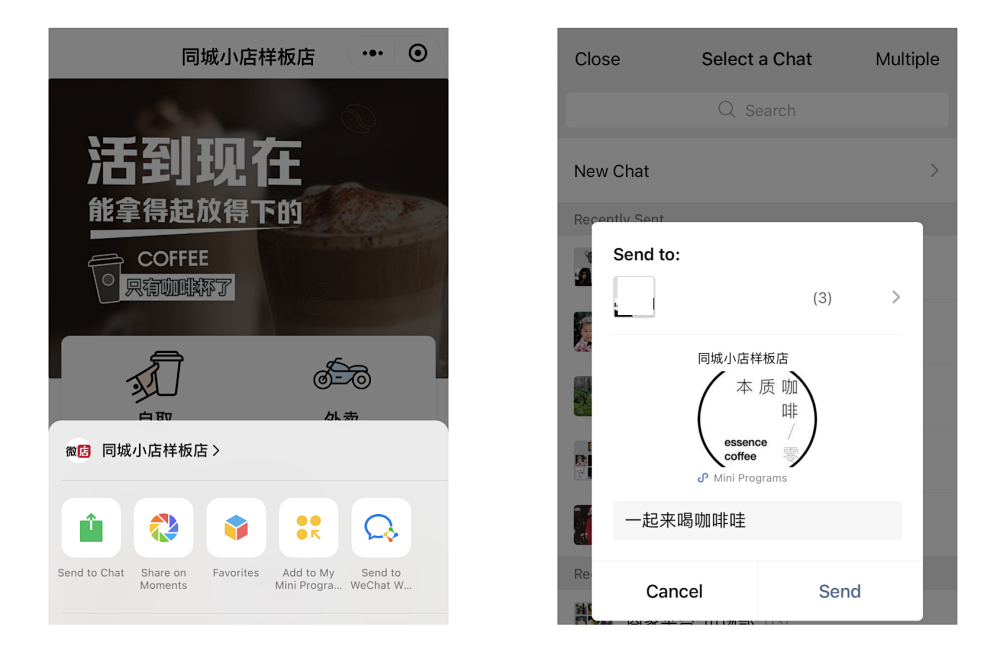Viewport: 1000px width, 649px height.
Task: Confirm with the Send button
Action: click(839, 591)
